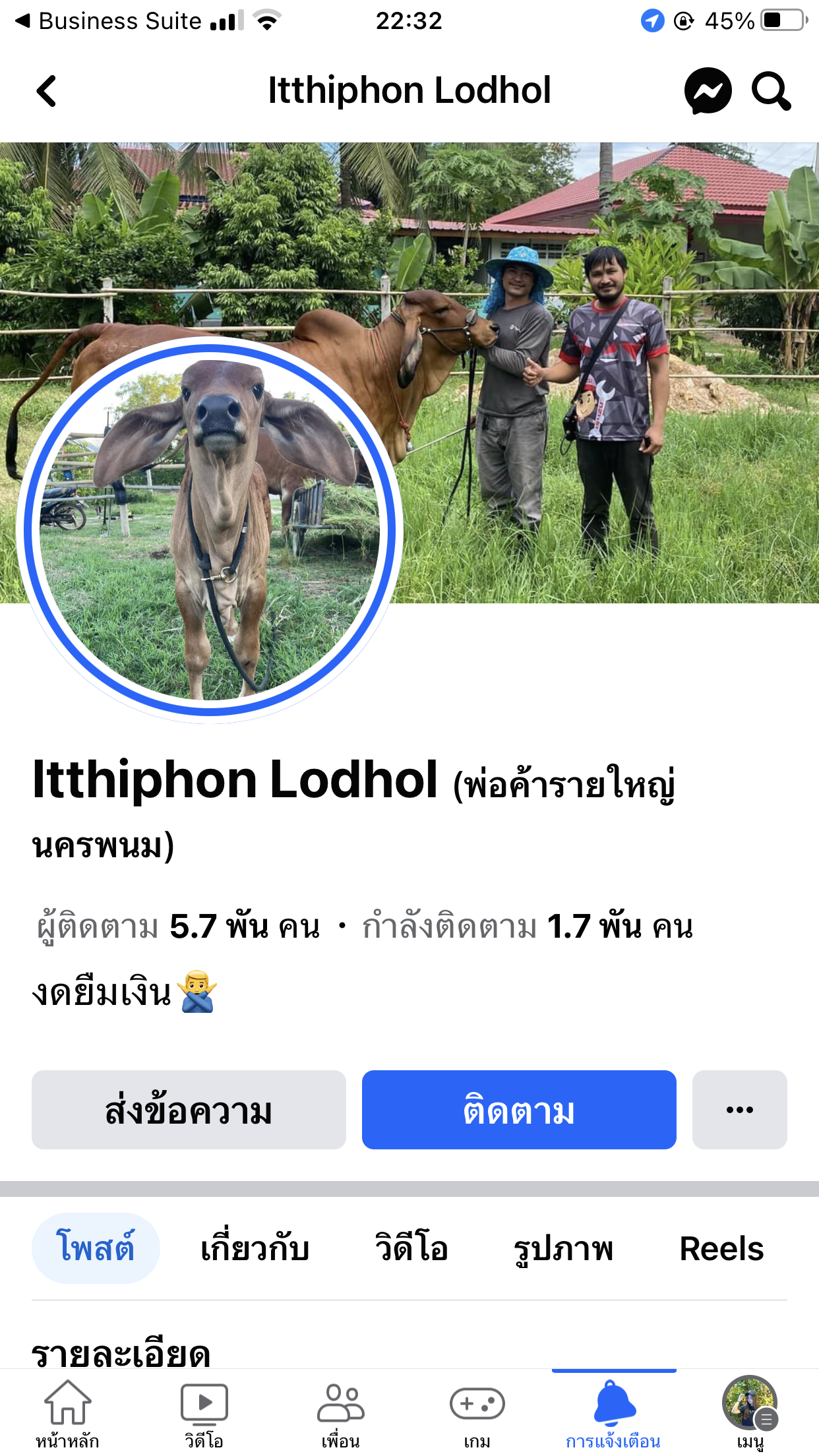
Task: Switch to the เกี่ยวกับ tab
Action: pos(255,1248)
